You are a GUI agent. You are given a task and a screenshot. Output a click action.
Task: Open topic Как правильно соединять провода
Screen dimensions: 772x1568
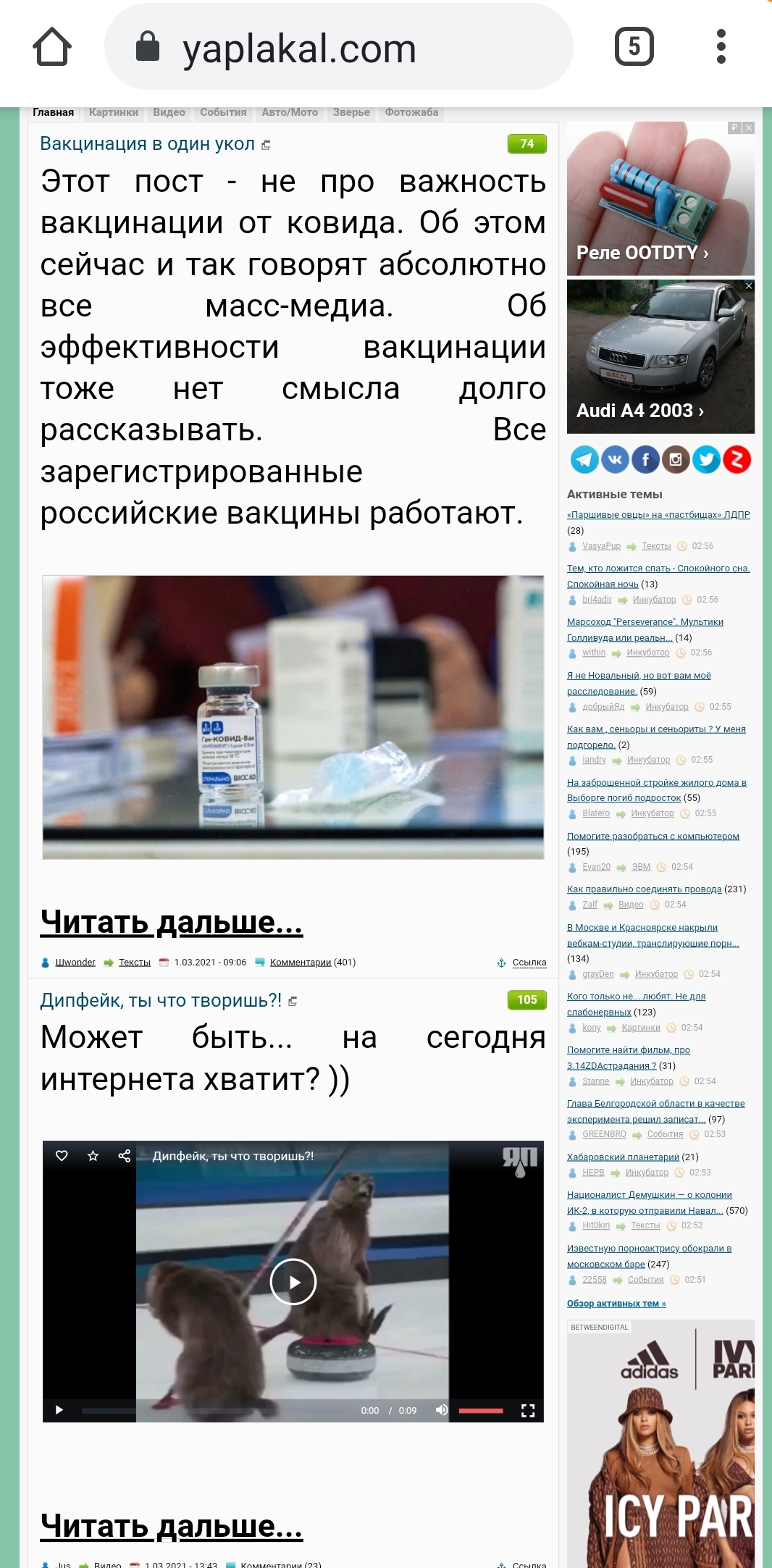[644, 889]
